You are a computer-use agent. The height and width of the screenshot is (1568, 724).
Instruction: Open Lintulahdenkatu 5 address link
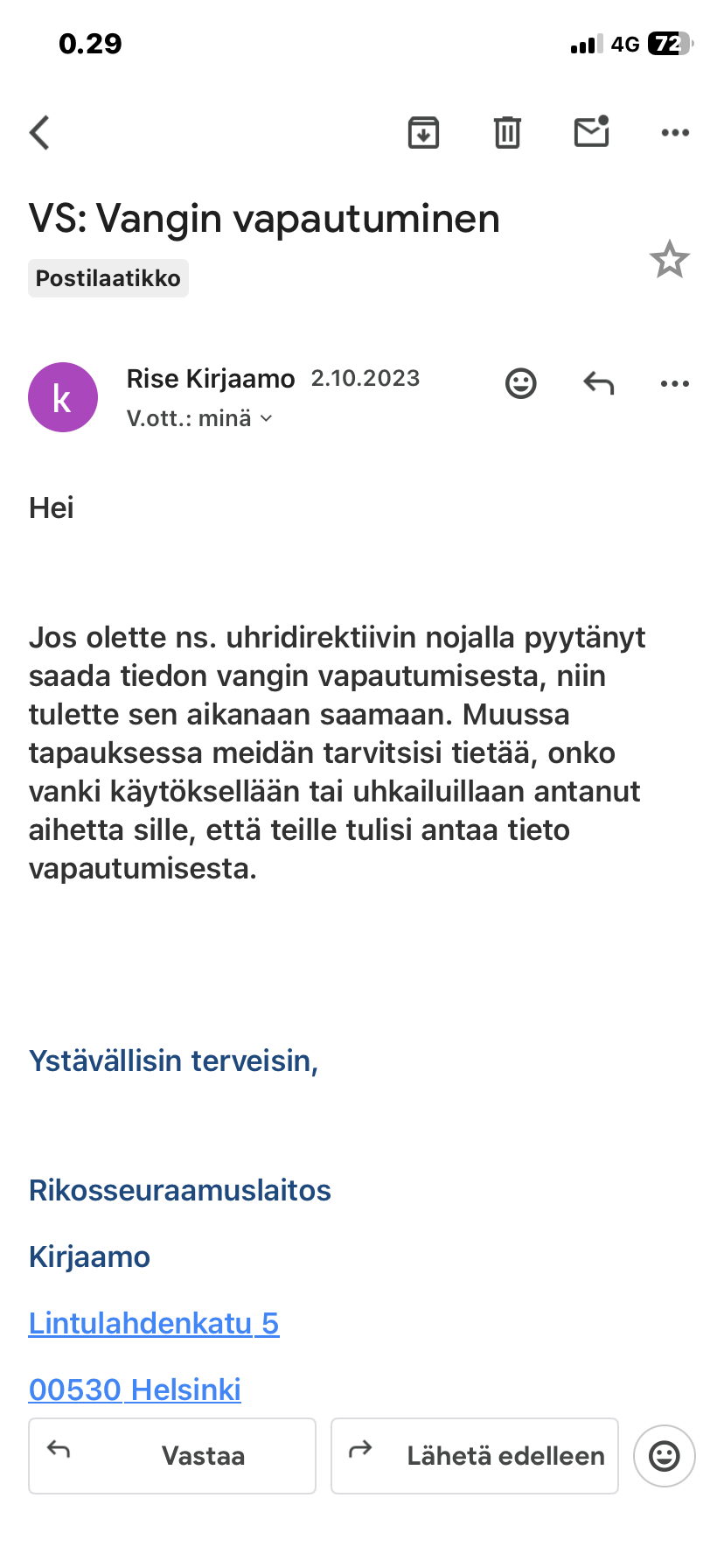[x=154, y=1323]
